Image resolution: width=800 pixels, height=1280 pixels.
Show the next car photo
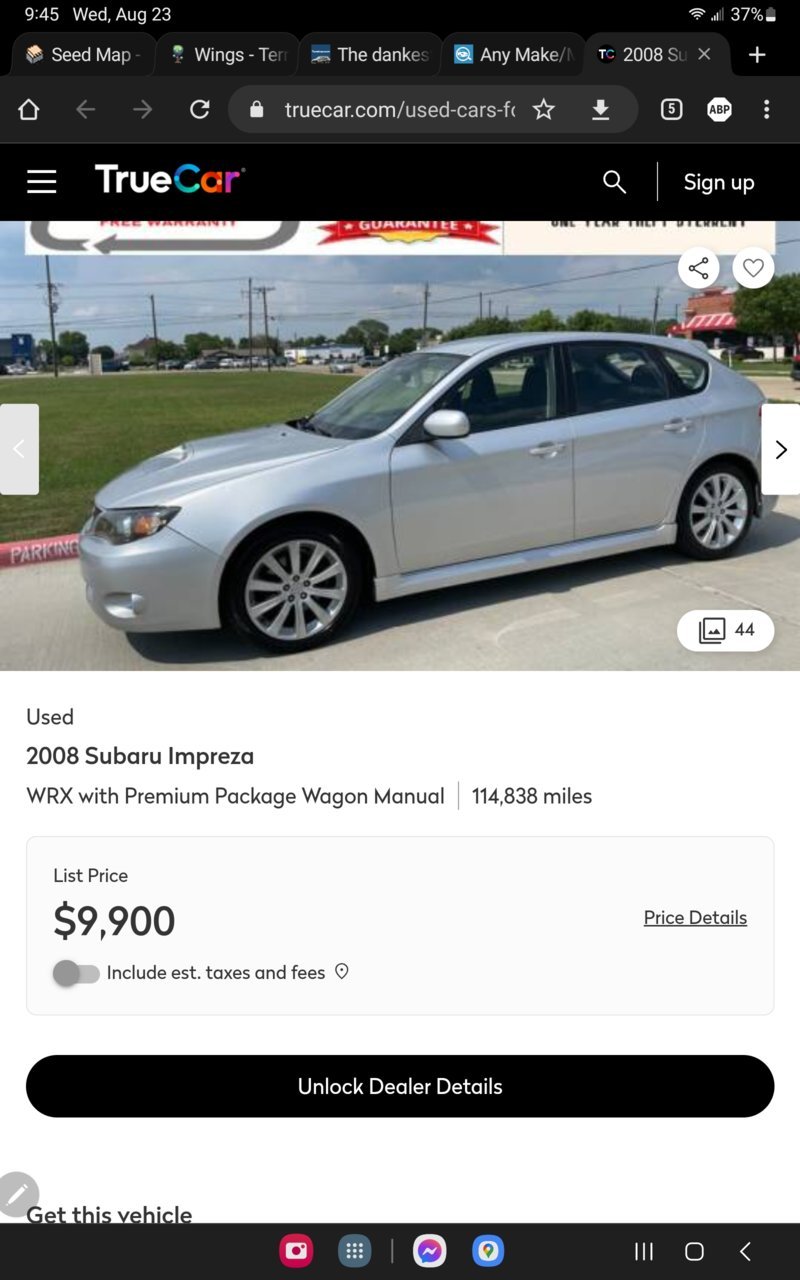(x=780, y=450)
